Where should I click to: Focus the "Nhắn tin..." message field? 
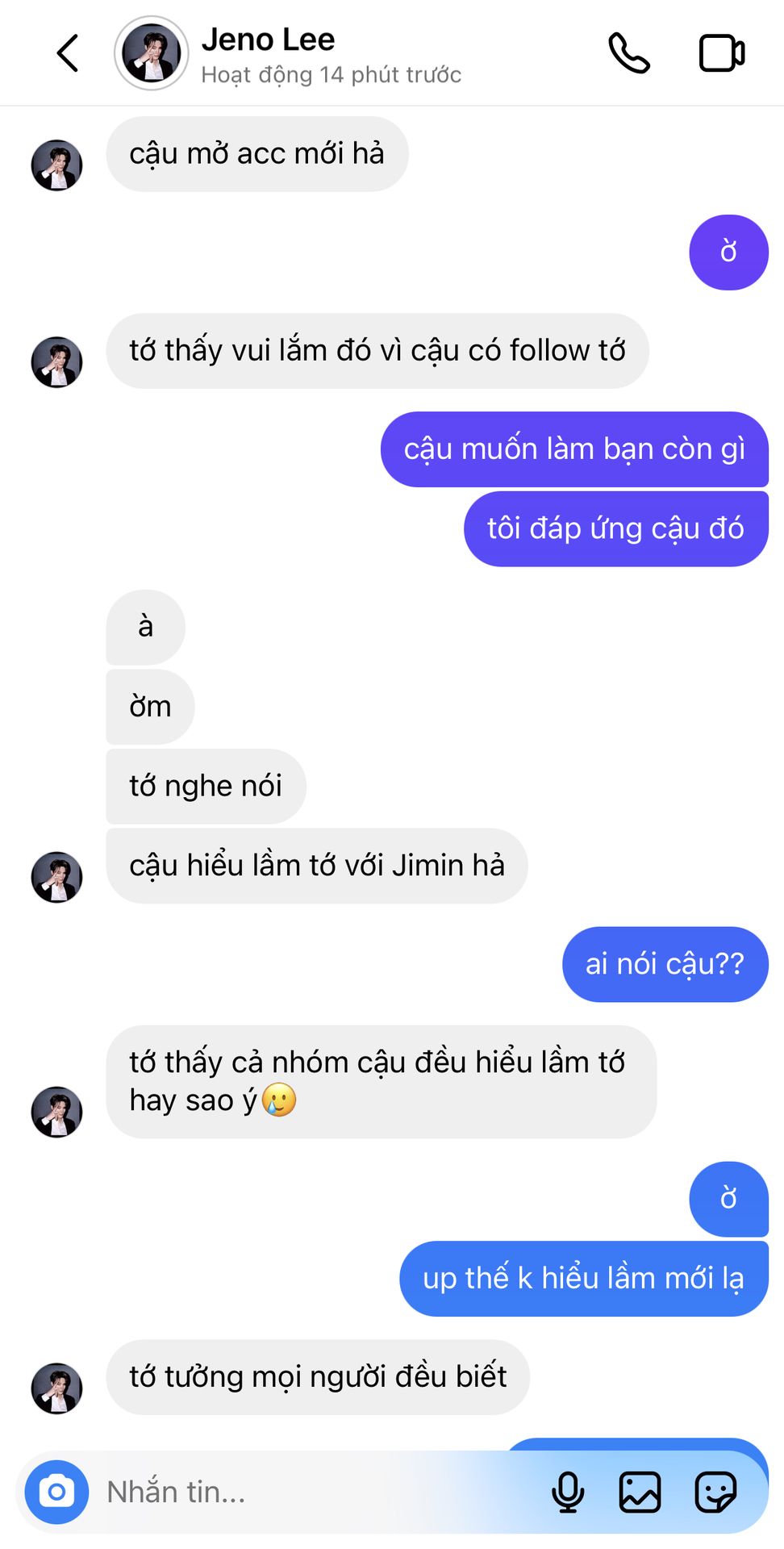pyautogui.click(x=315, y=1492)
